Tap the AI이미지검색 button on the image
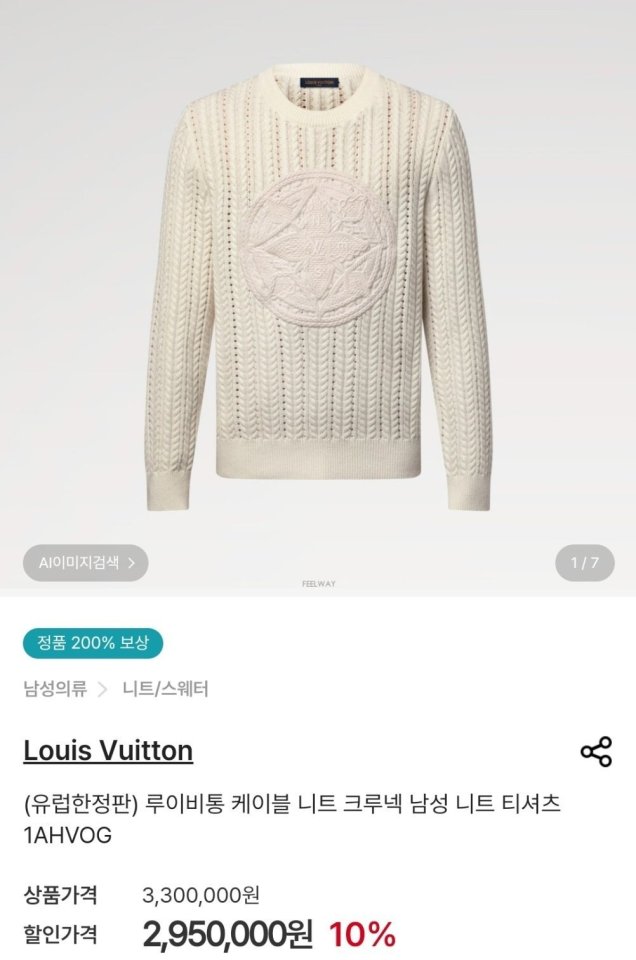The image size is (636, 960). [x=86, y=563]
